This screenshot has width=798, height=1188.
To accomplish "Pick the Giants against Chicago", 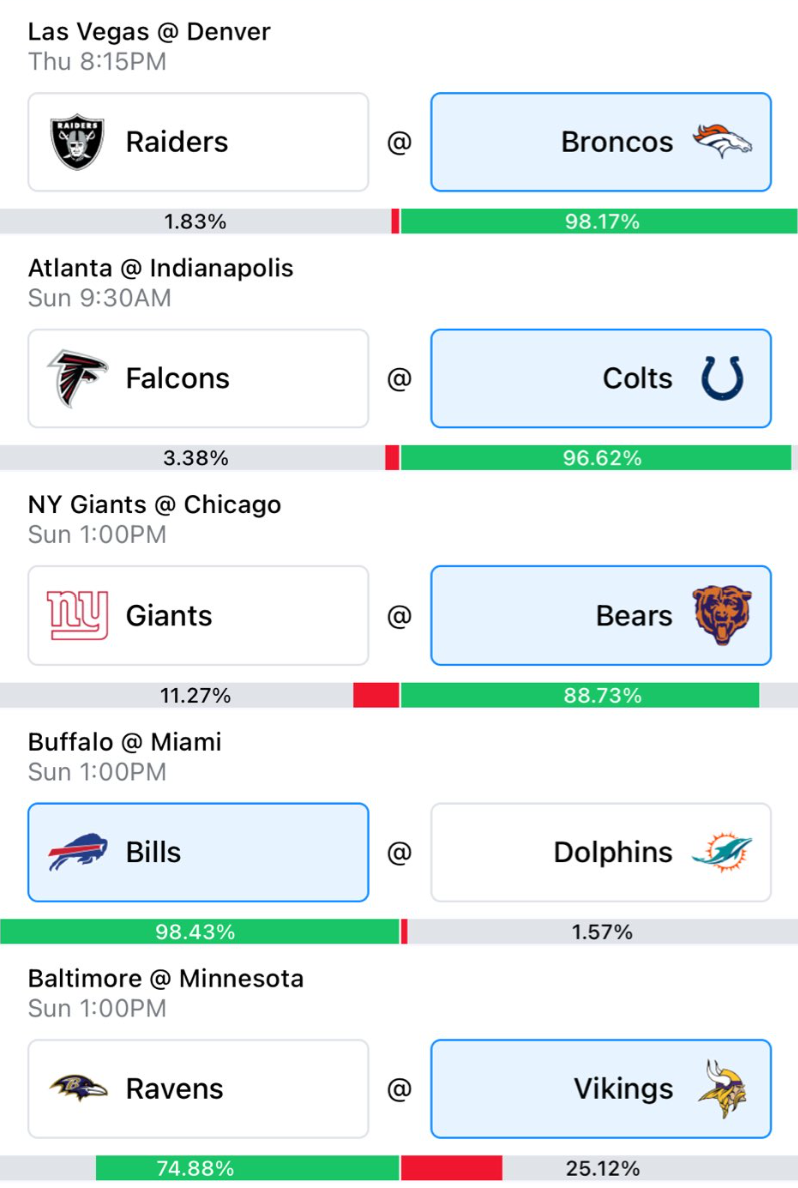I will point(198,615).
